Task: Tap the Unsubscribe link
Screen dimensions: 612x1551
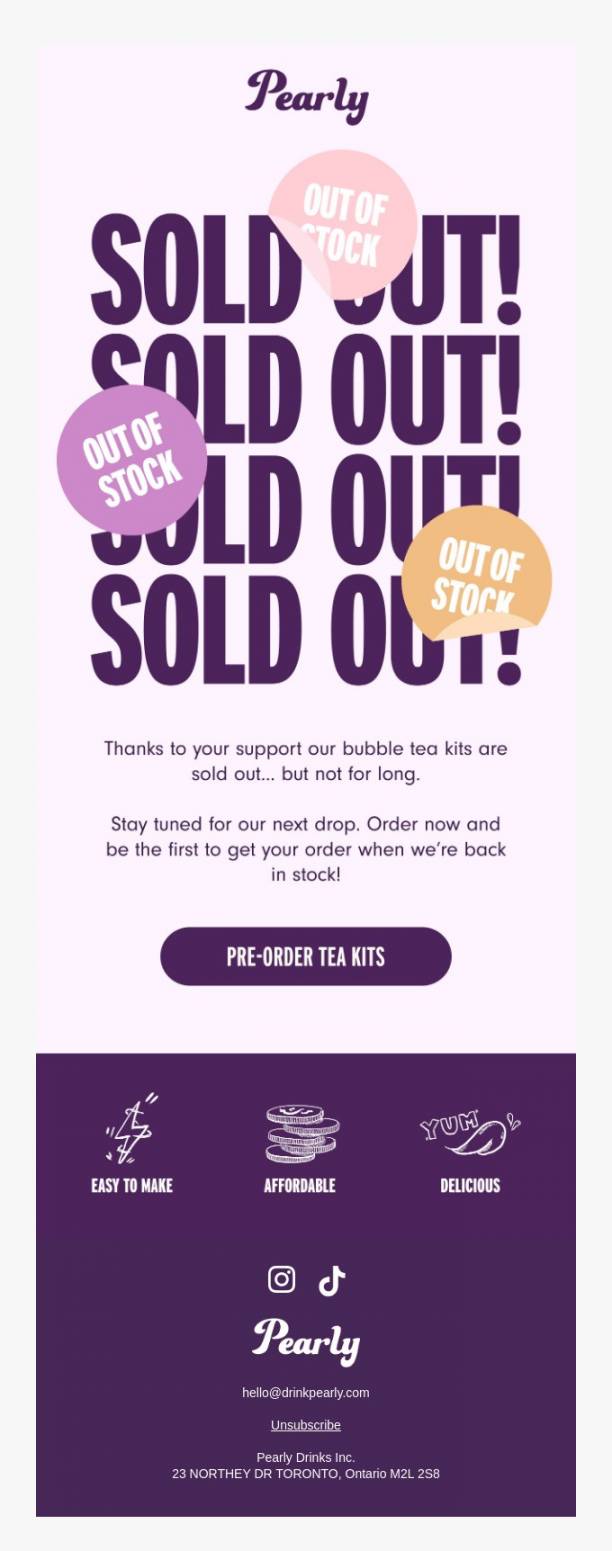Action: pyautogui.click(x=305, y=1425)
